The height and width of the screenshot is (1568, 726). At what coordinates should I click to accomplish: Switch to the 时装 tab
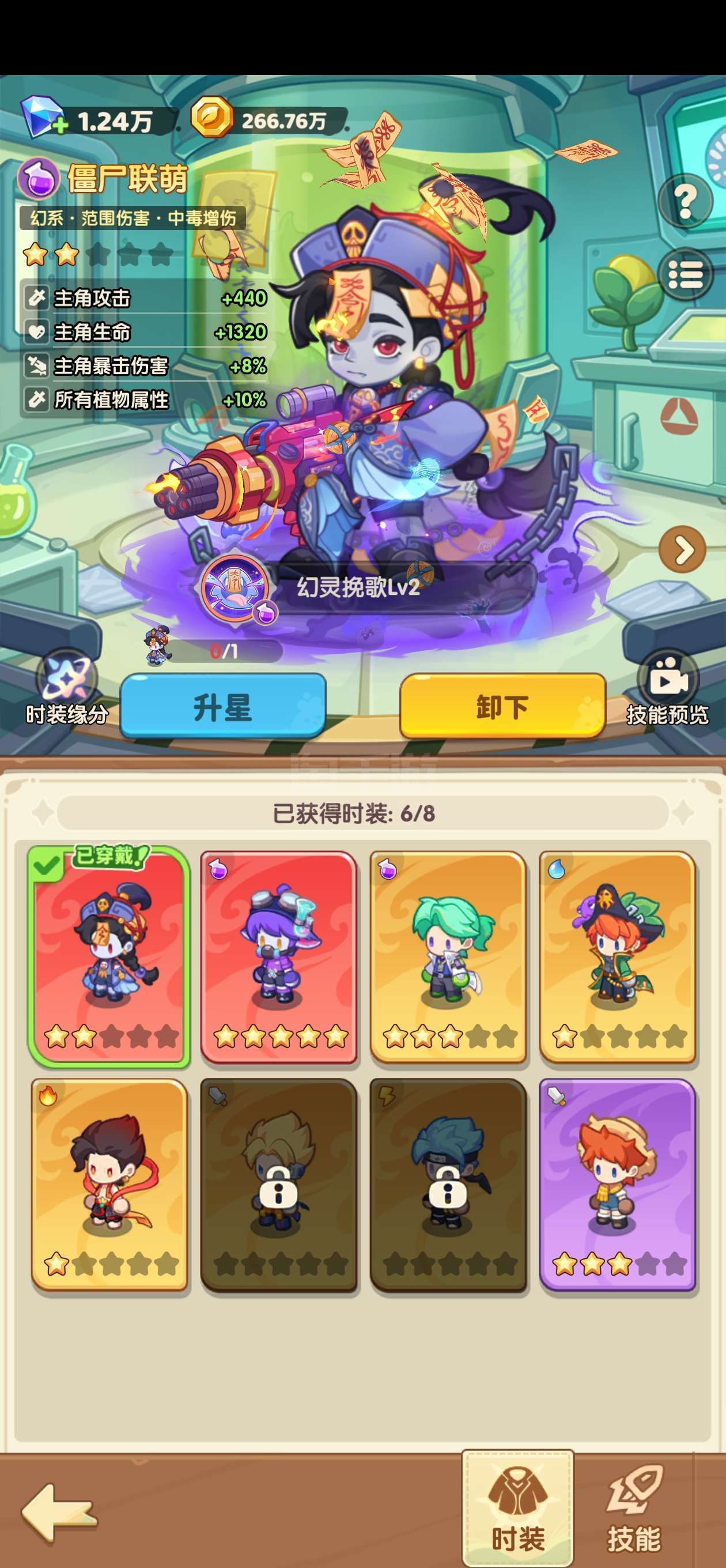[x=518, y=1509]
